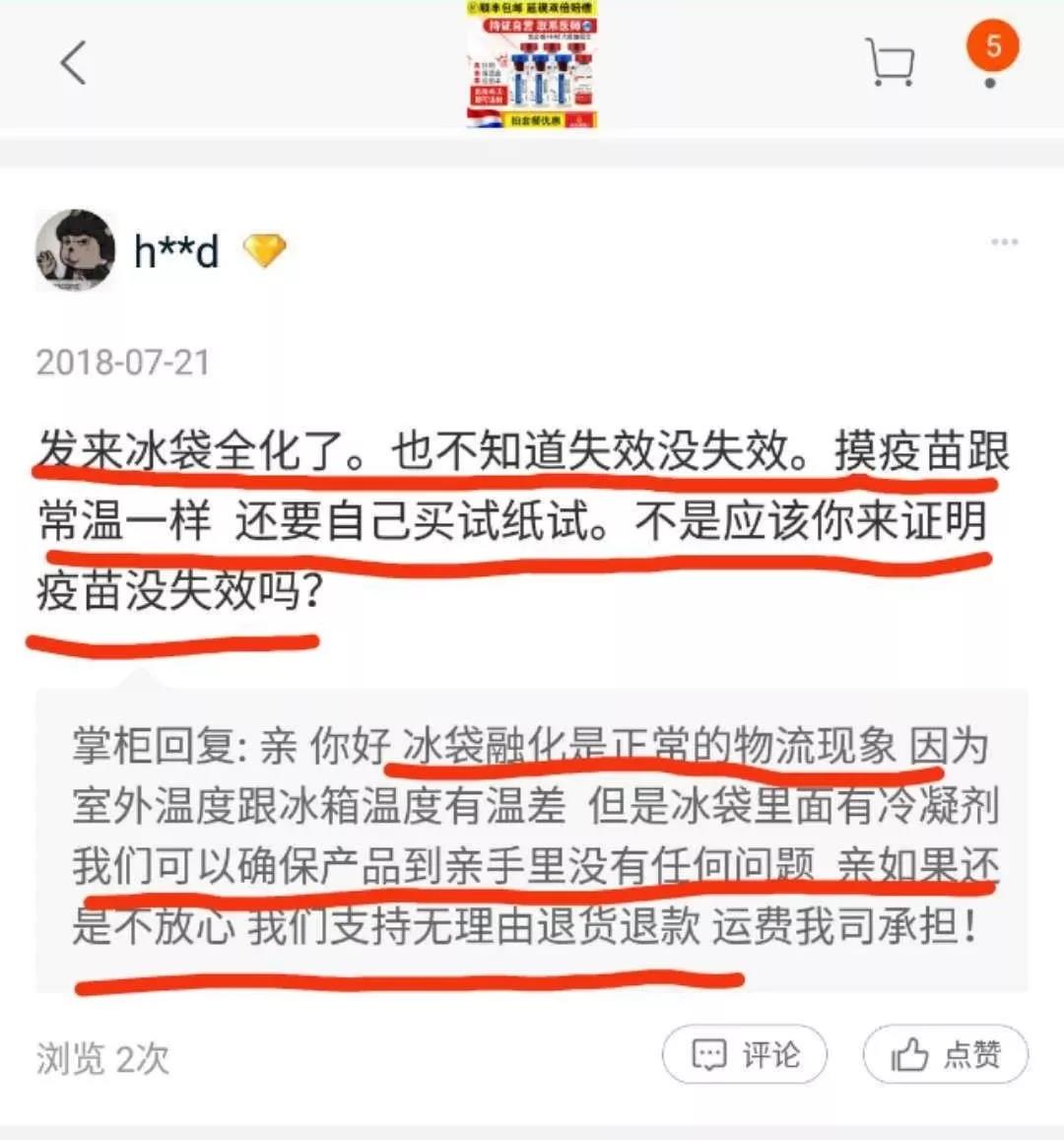Comment on this review via 评论
The height and width of the screenshot is (1140, 1064).
click(x=745, y=1055)
